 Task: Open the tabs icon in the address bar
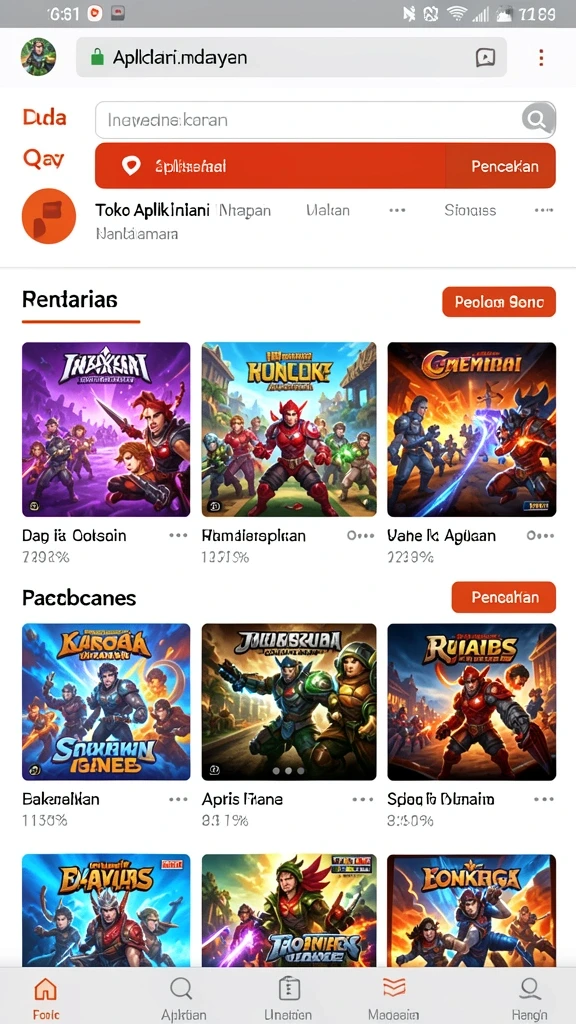coord(484,58)
